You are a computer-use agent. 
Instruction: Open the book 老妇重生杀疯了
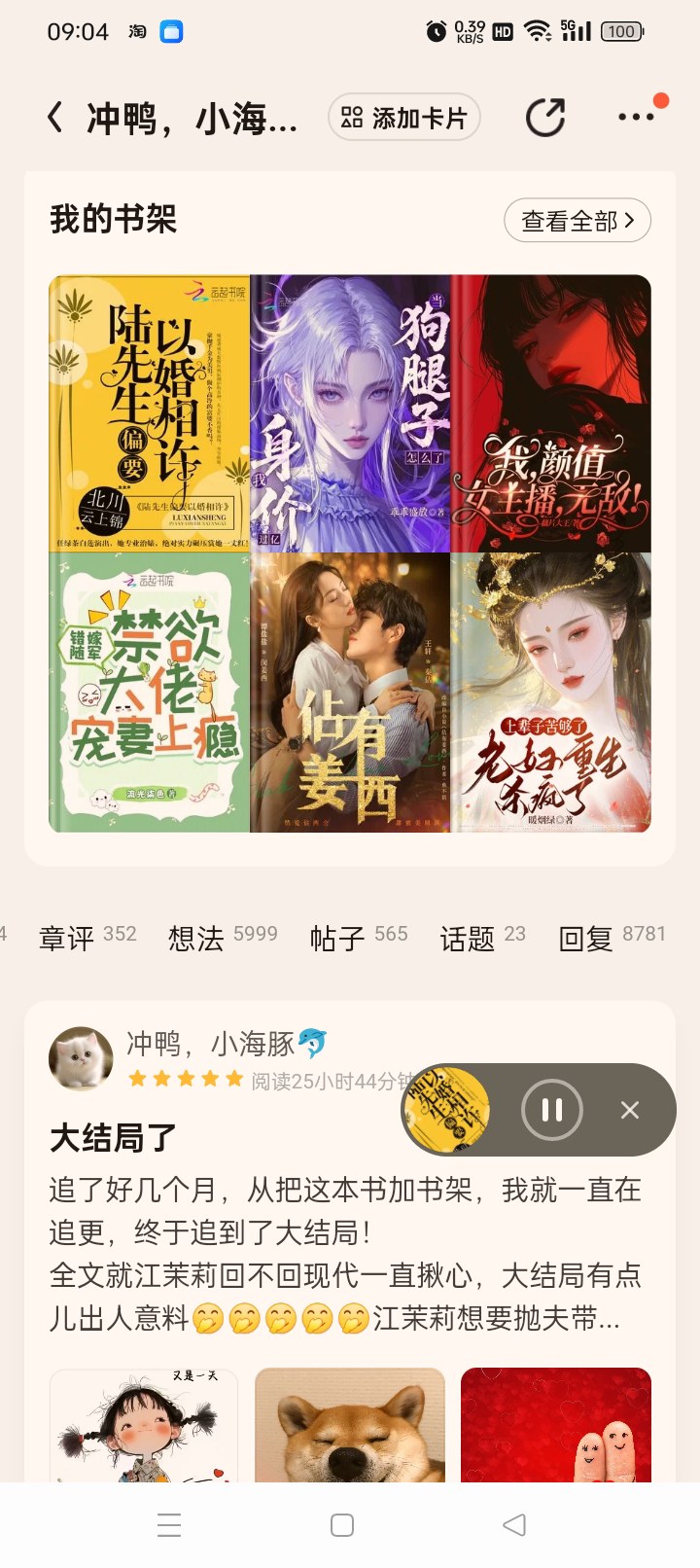tap(550, 693)
